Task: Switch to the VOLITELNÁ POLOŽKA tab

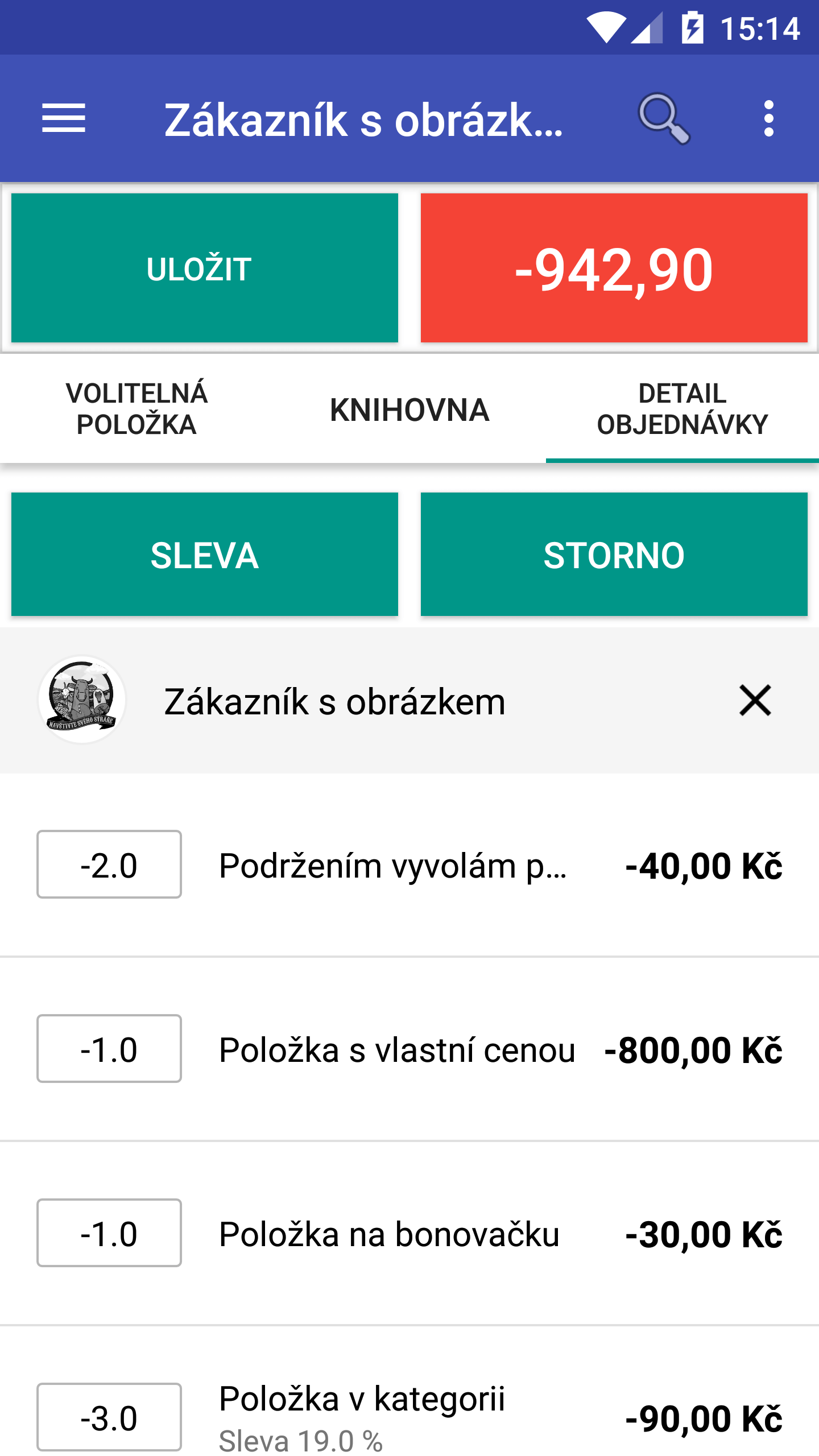Action: coord(136,409)
